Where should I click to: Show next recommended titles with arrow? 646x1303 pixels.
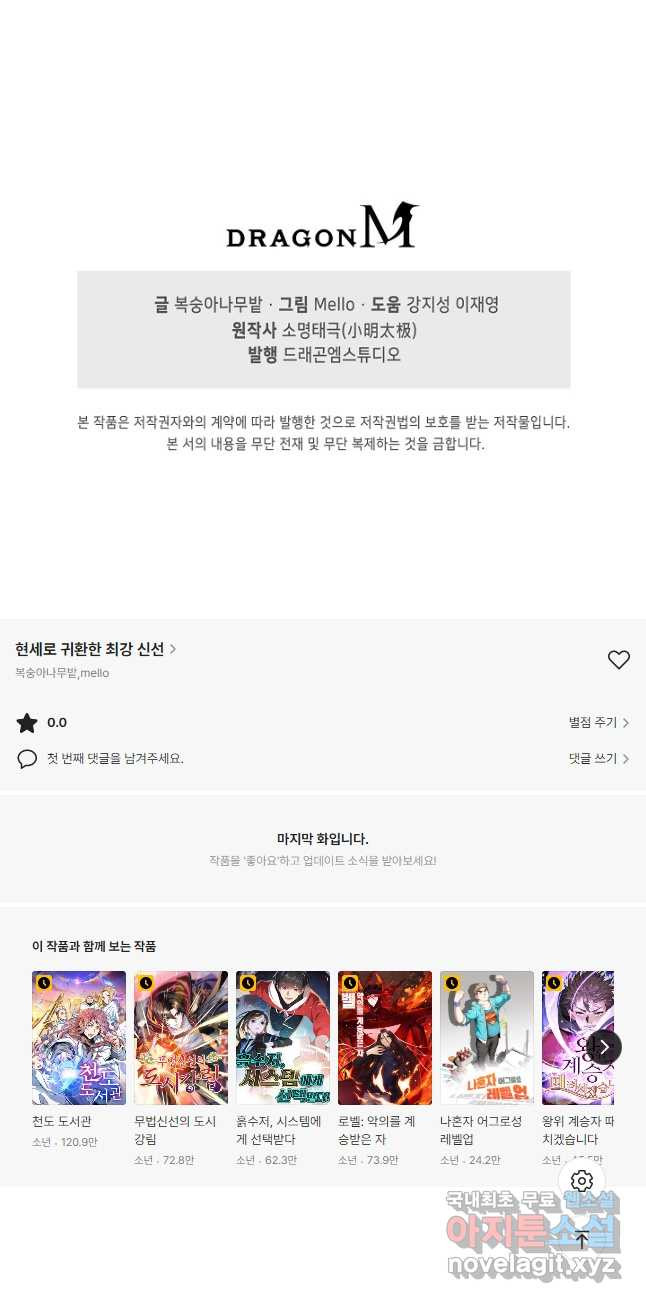pos(604,1047)
